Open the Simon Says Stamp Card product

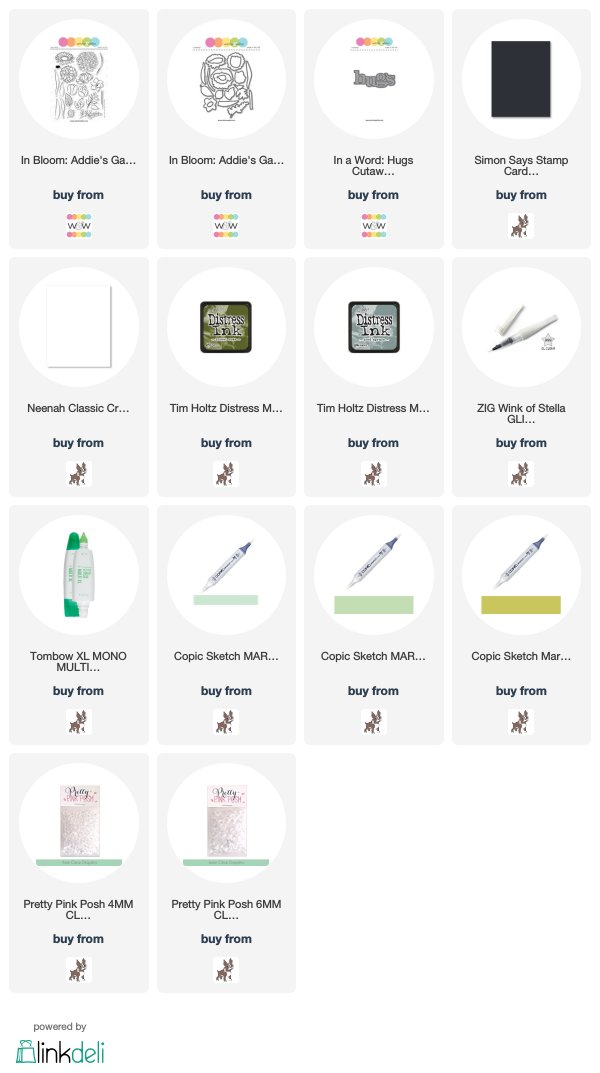coord(521,129)
